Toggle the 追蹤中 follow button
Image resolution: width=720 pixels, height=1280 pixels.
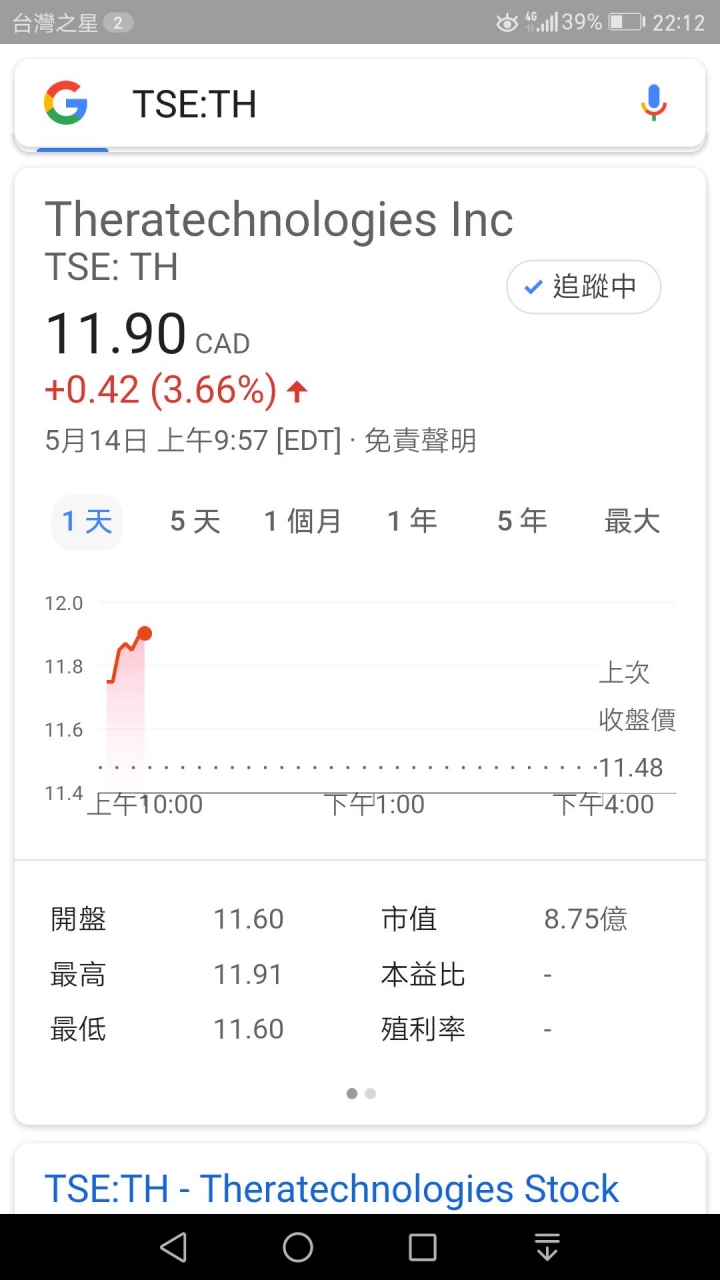pos(584,287)
